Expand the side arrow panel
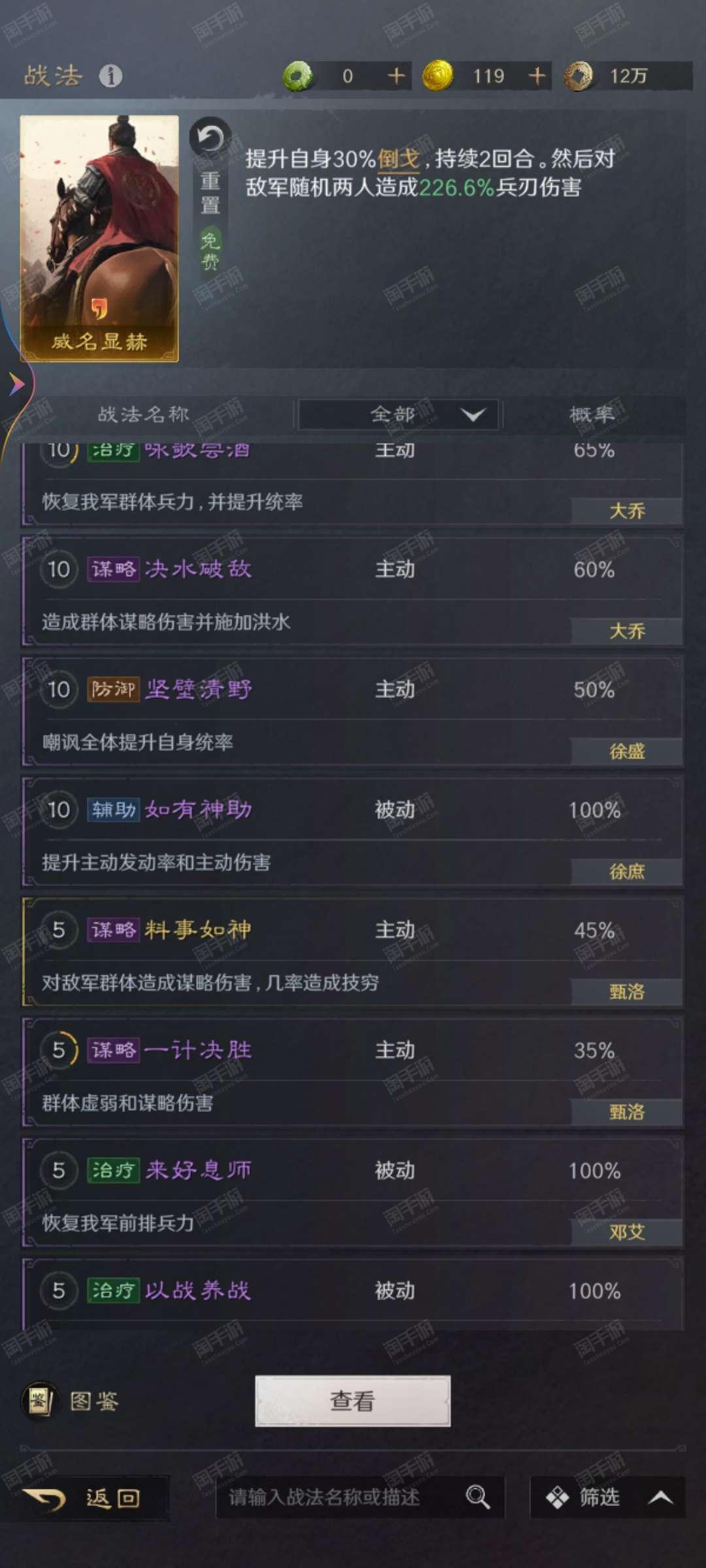The height and width of the screenshot is (1568, 706). (16, 384)
